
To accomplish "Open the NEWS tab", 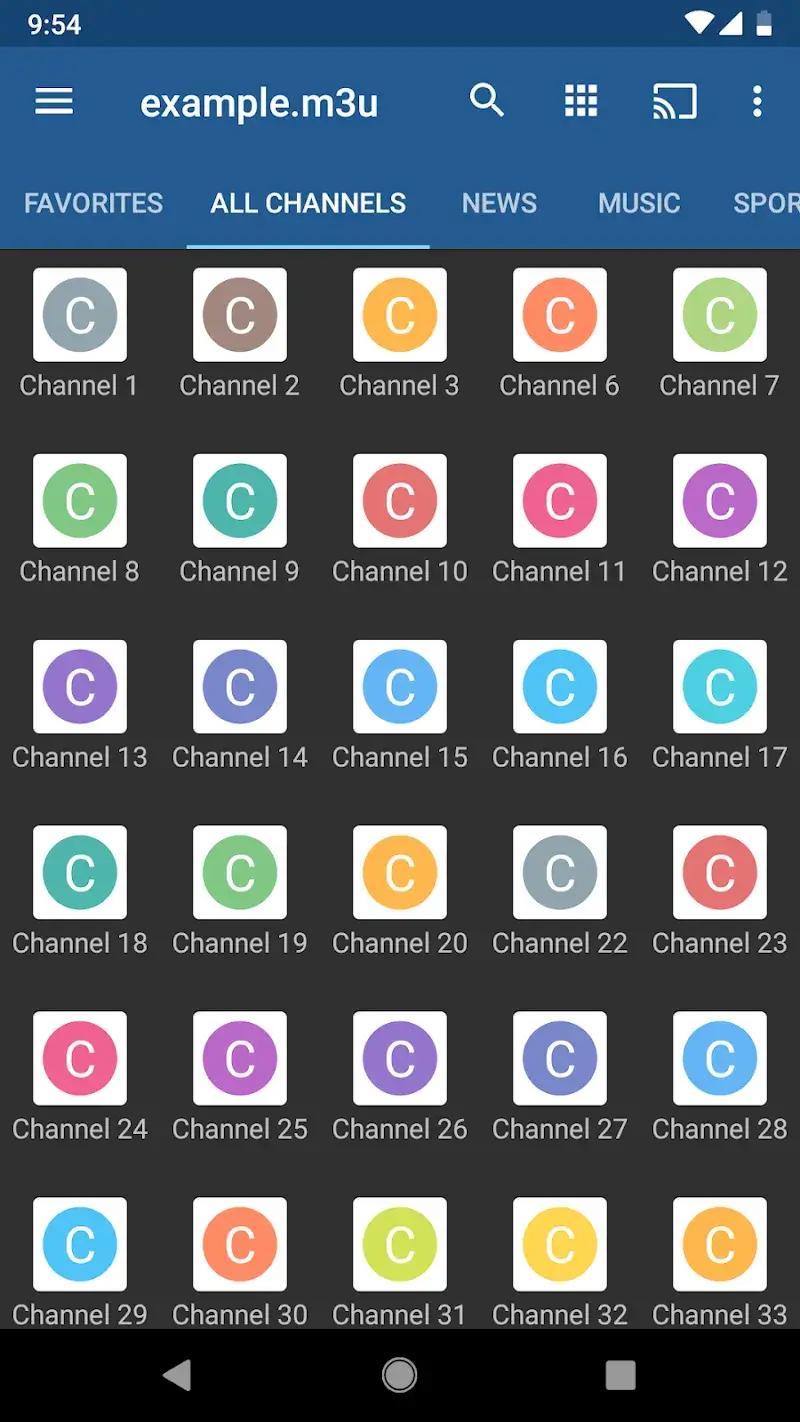I will [499, 203].
